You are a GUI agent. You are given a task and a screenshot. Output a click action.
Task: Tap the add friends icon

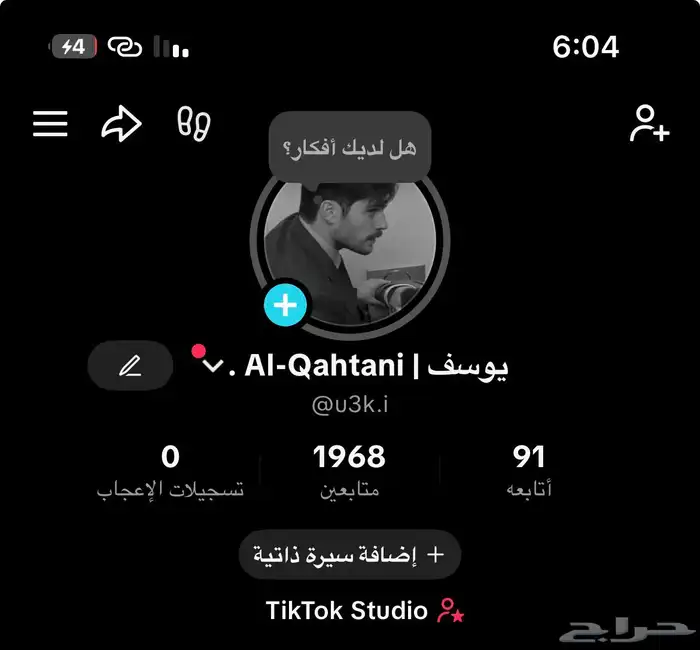649,124
